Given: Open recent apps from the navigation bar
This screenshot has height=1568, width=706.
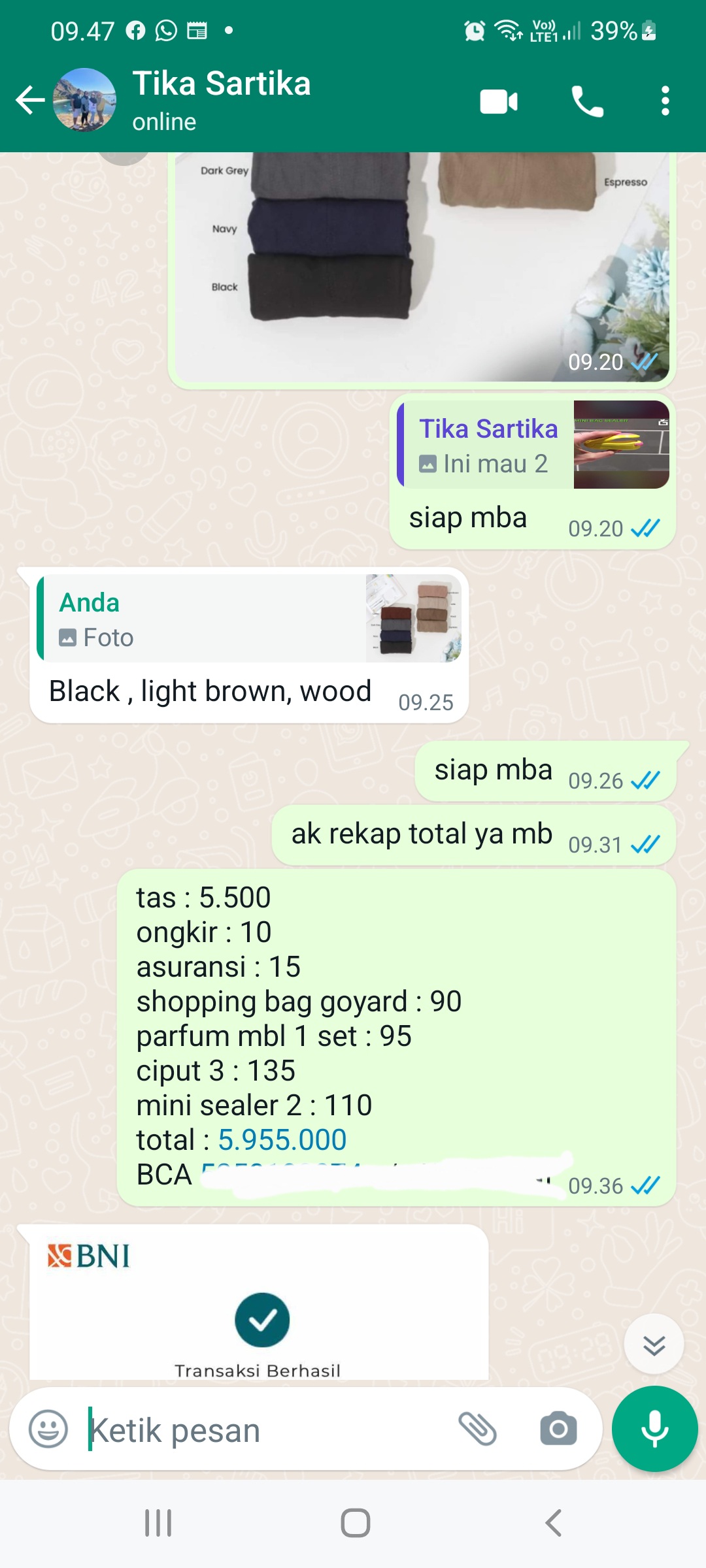Looking at the screenshot, I should pyautogui.click(x=158, y=1523).
